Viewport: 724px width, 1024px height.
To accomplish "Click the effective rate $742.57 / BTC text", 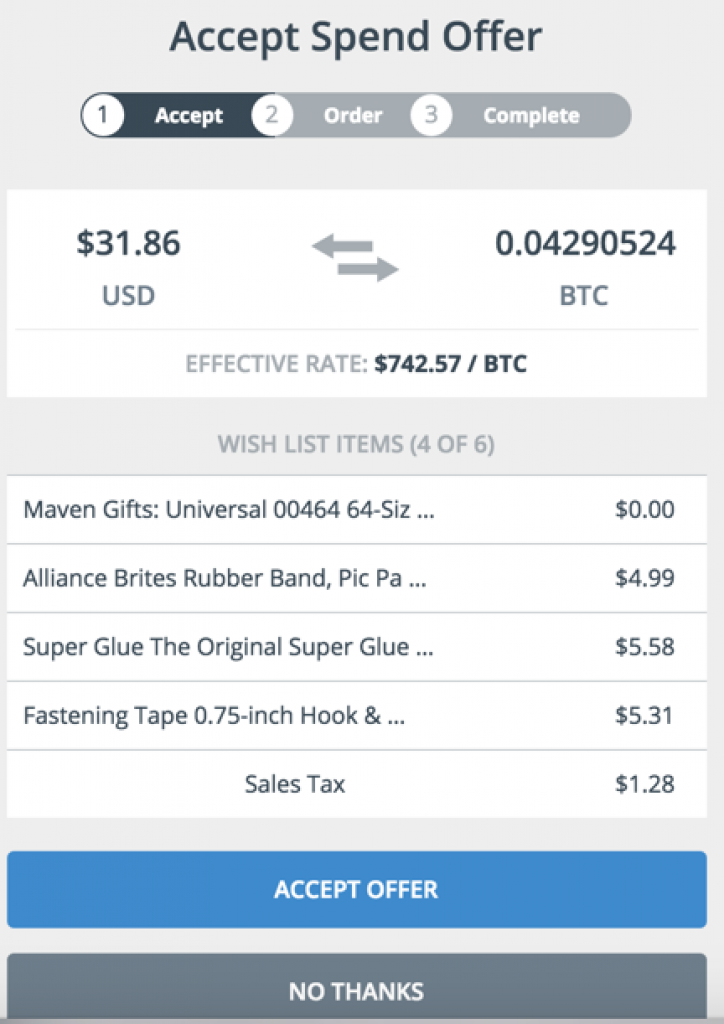I will click(x=356, y=364).
